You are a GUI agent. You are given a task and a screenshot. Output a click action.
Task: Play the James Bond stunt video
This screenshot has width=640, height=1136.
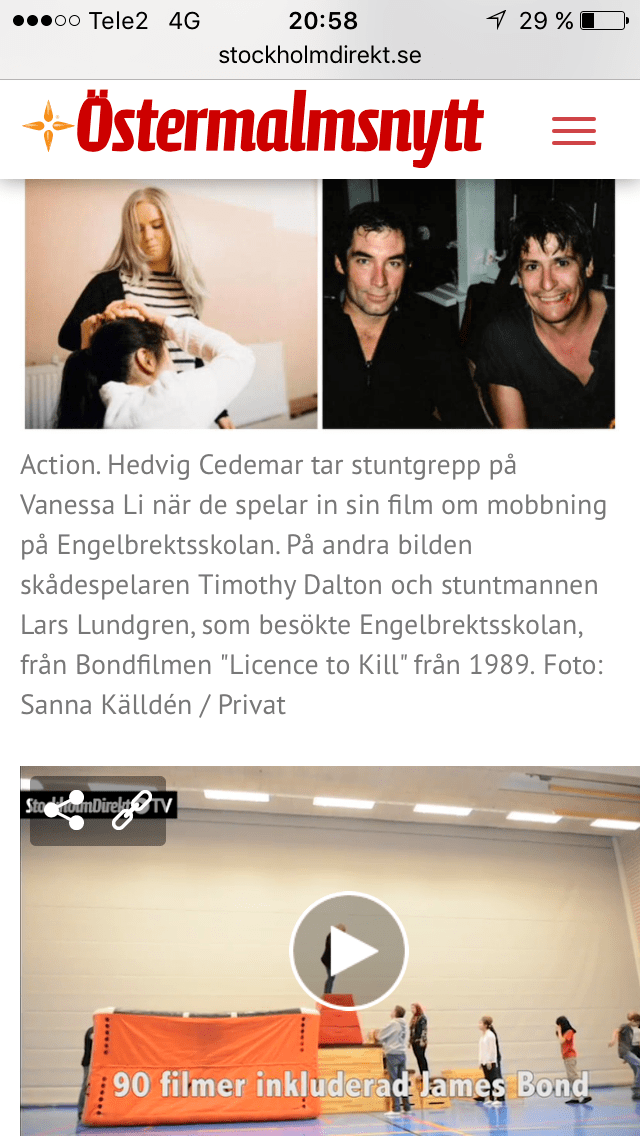pyautogui.click(x=348, y=951)
